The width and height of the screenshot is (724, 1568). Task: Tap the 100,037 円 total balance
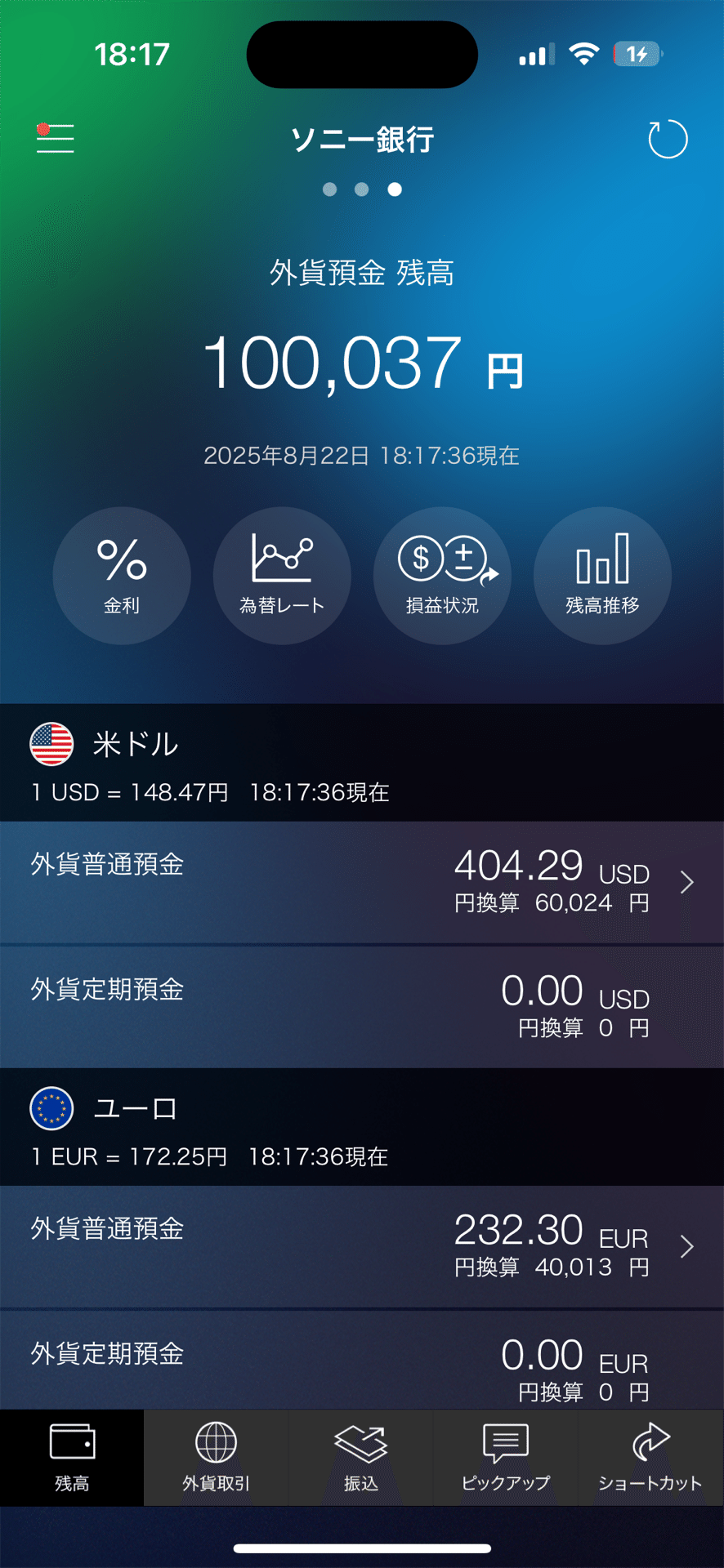coord(362,365)
